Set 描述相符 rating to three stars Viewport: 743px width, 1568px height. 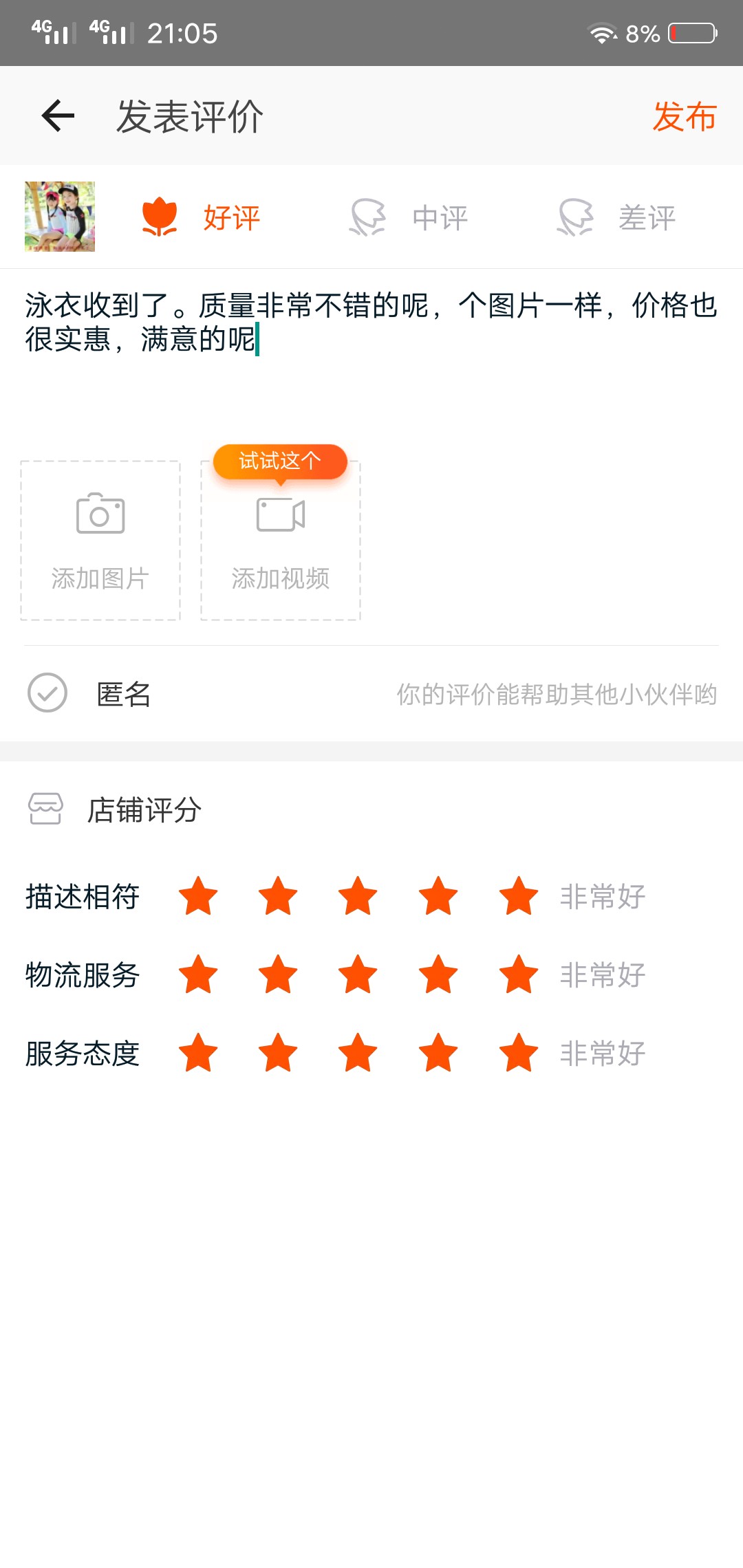point(358,895)
